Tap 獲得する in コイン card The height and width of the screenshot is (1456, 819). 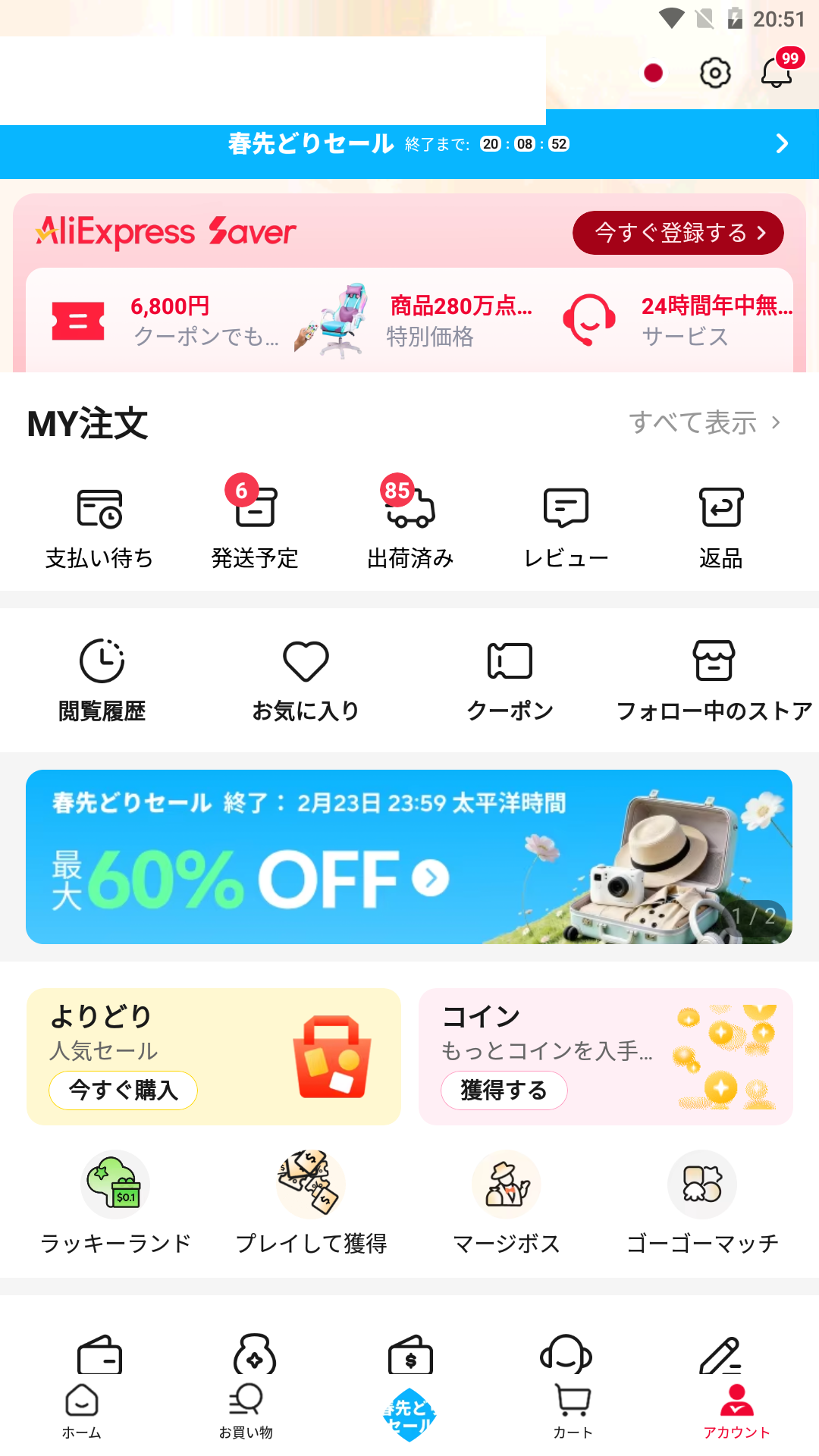coord(504,1090)
